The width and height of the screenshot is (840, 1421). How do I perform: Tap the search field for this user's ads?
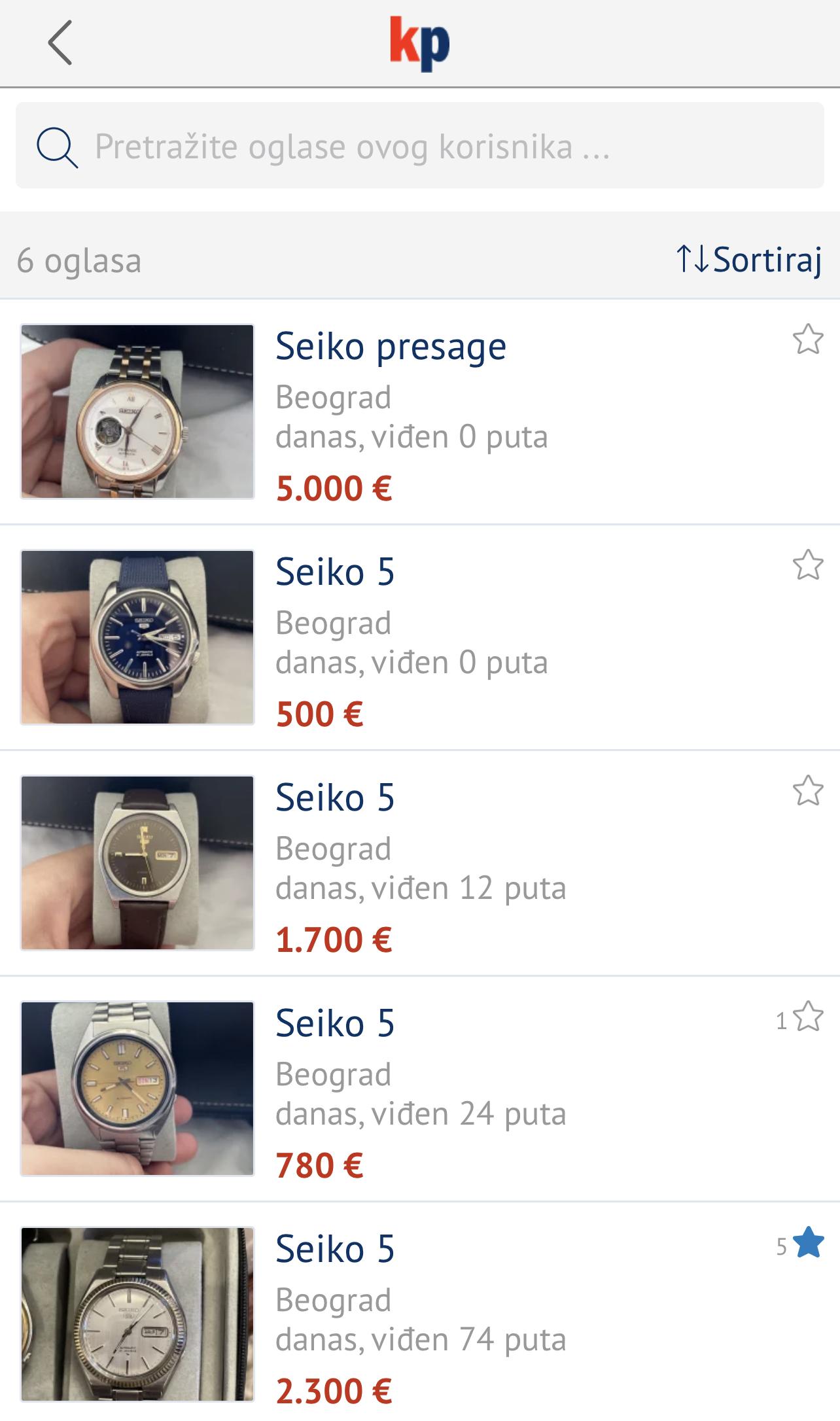click(419, 146)
